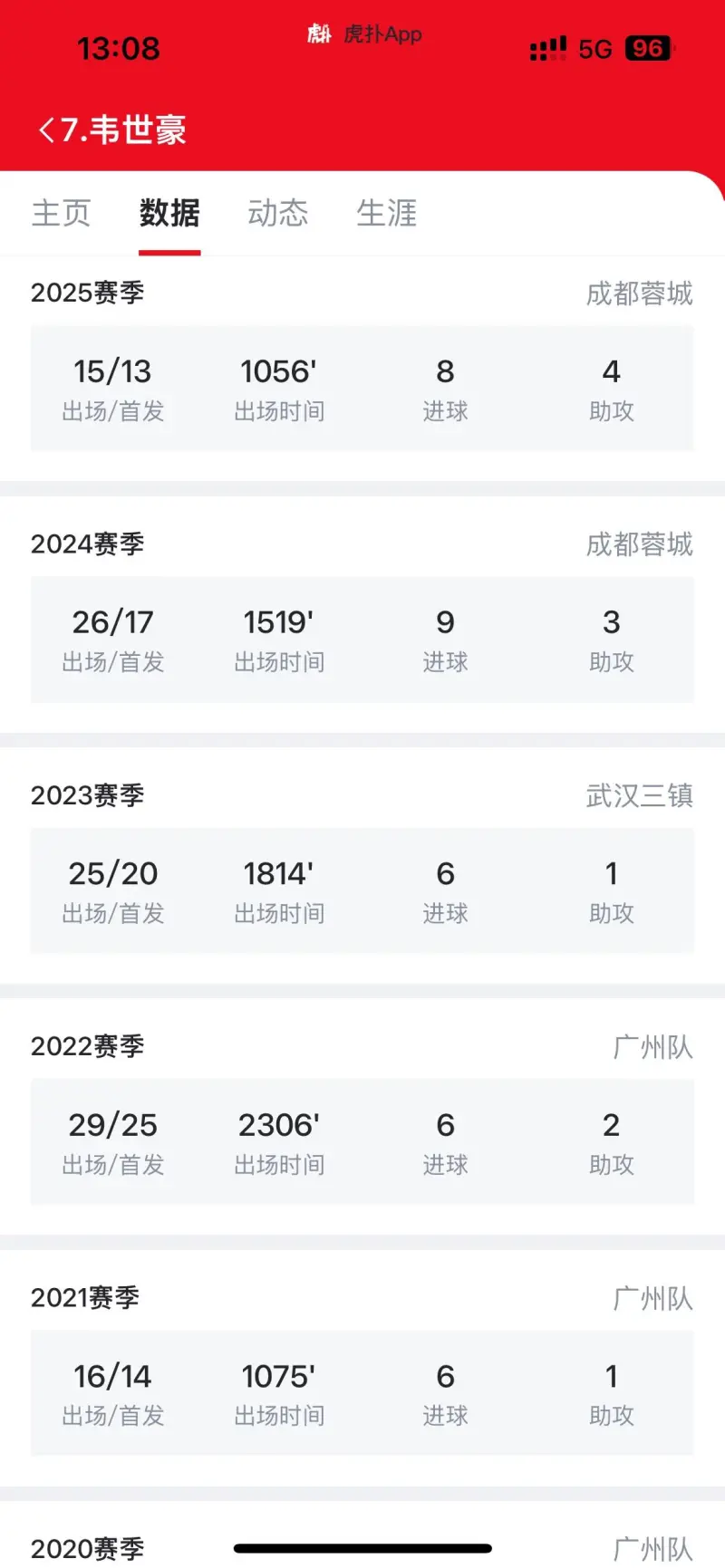Screen dimensions: 725x1568
Task: Open the 动态 tab
Action: pyautogui.click(x=278, y=213)
